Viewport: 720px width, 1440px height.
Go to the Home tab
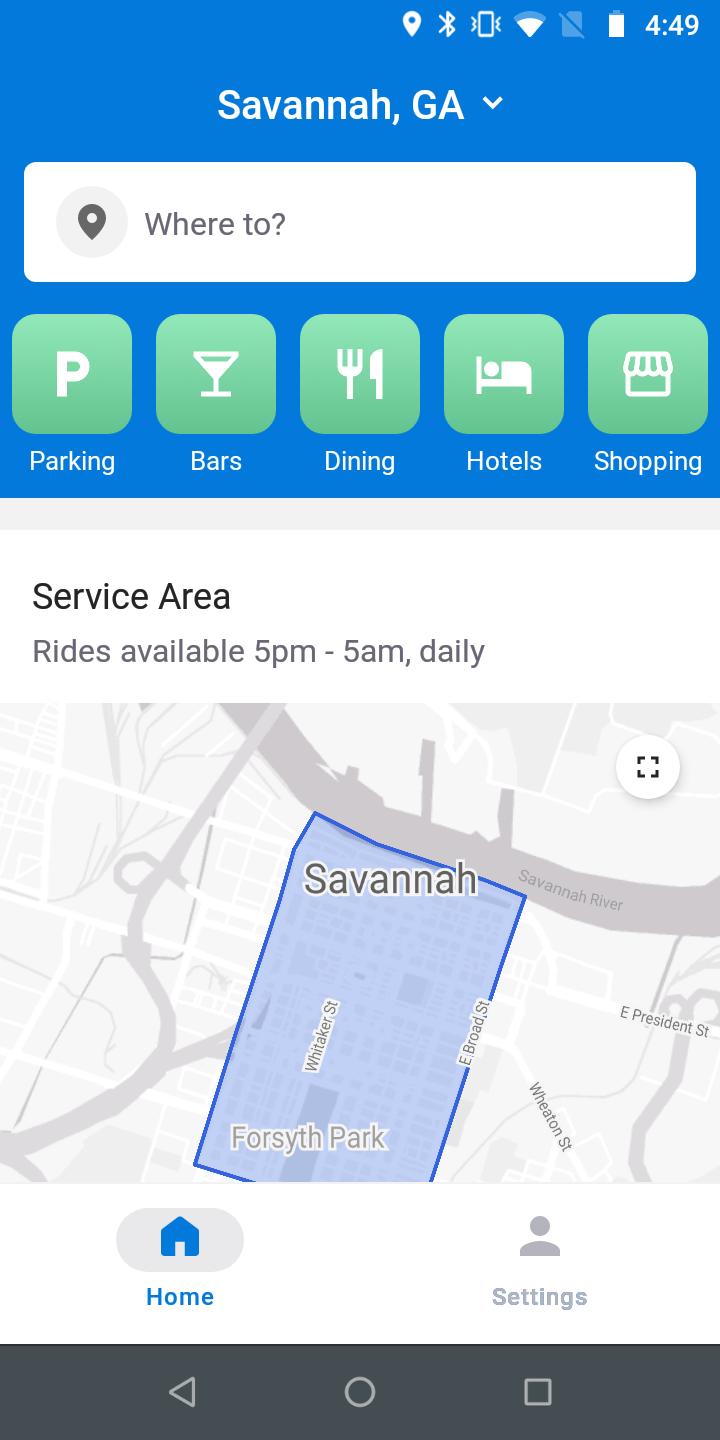pos(180,1262)
